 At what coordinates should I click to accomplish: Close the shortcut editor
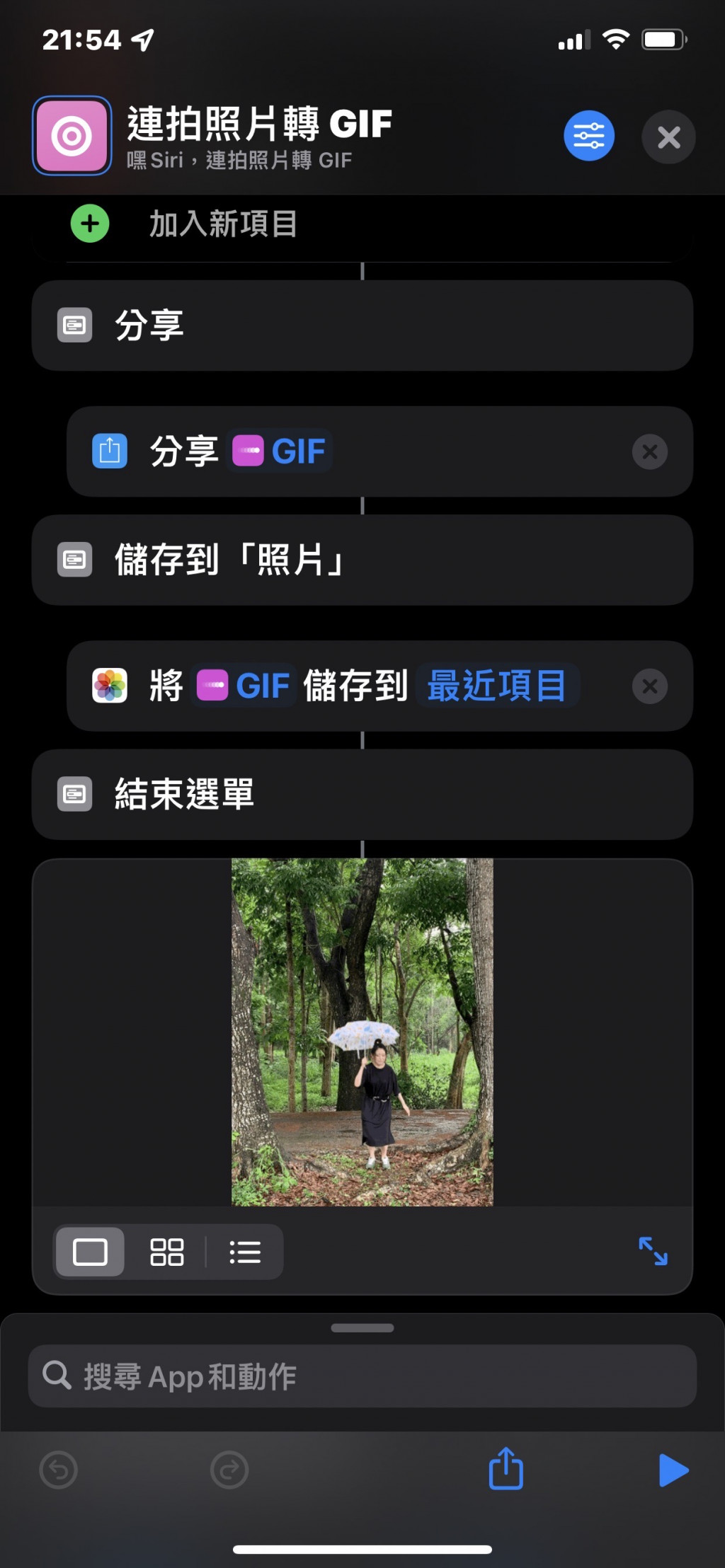[x=668, y=137]
